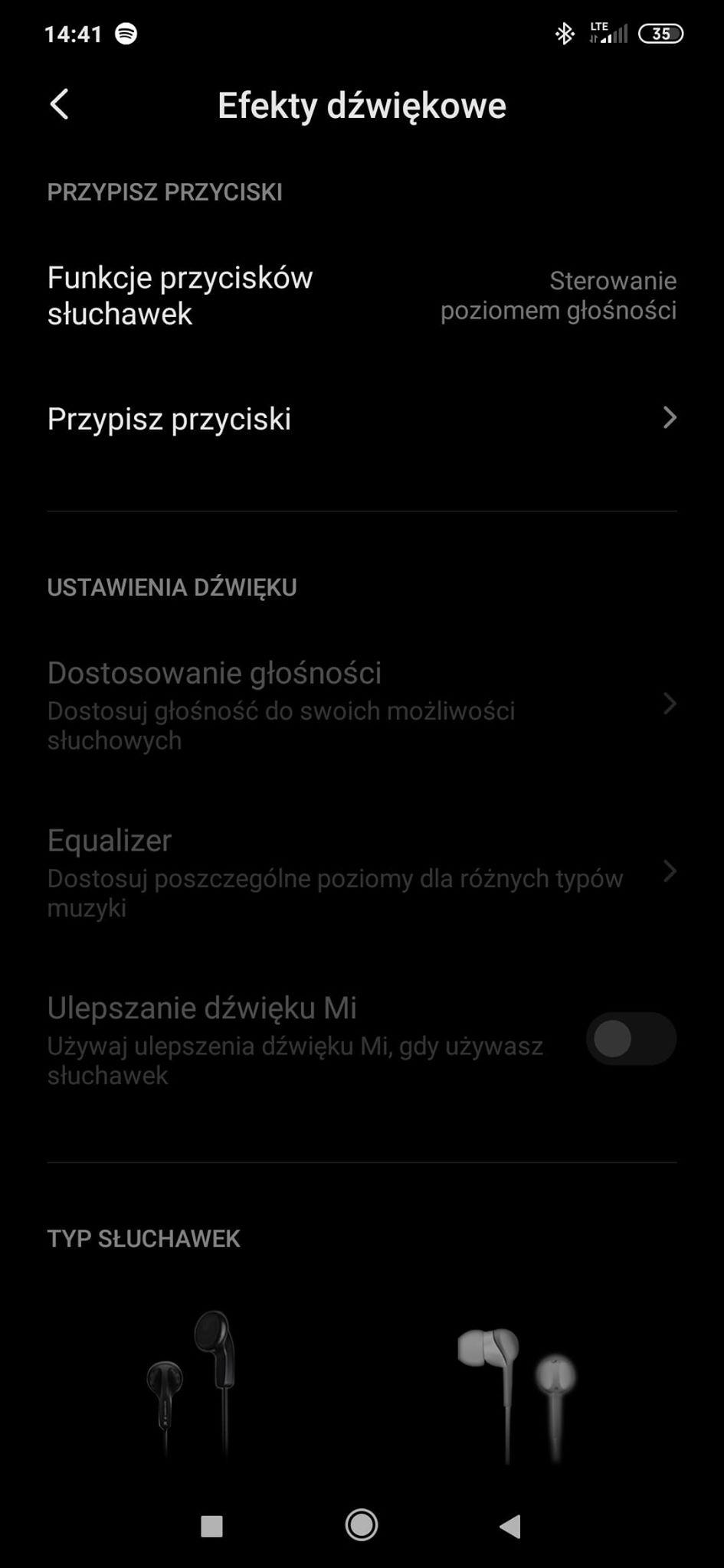Open the Equalizer settings
724x1568 pixels.
point(362,872)
